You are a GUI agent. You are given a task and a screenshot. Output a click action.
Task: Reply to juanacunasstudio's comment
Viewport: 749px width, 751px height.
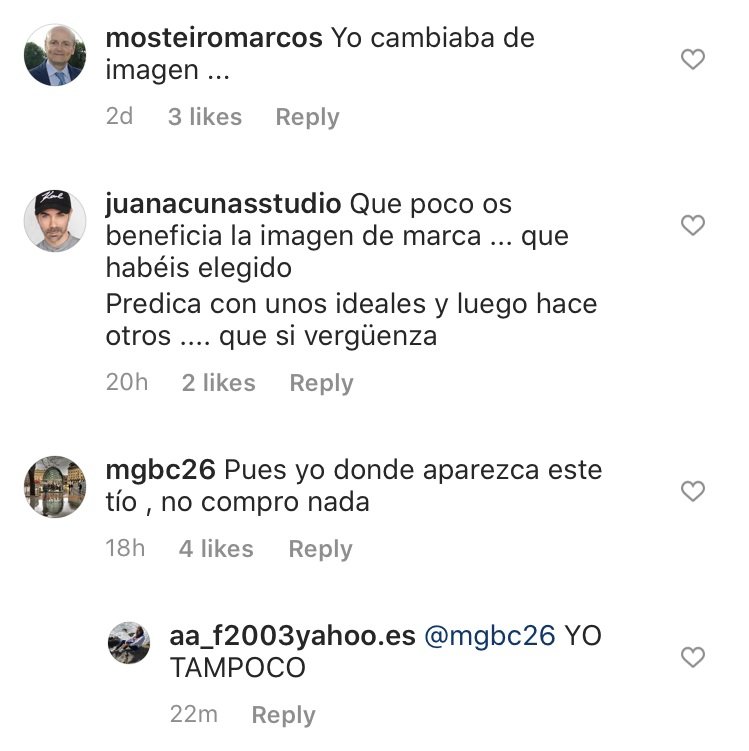click(321, 383)
